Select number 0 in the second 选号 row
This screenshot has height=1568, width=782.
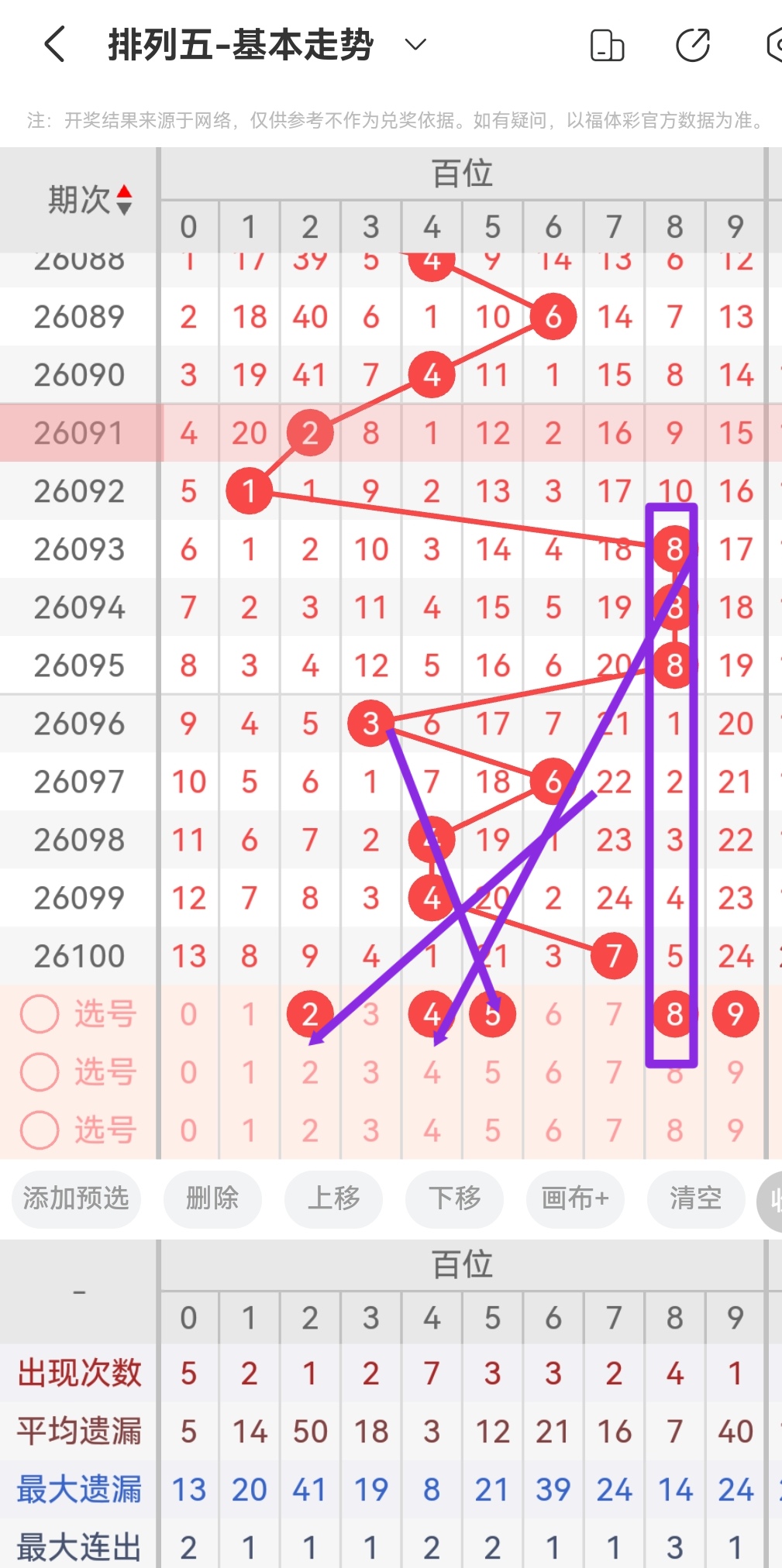coord(188,1072)
